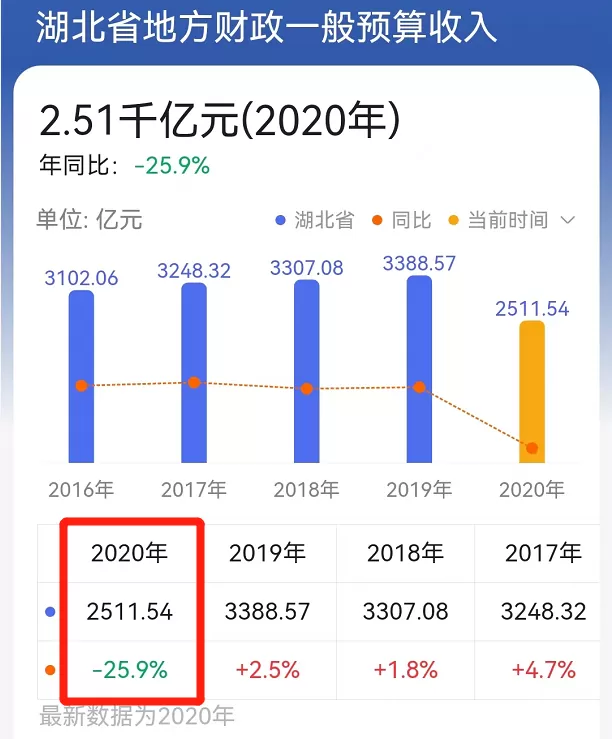Select the orange 2020年 bar
This screenshot has width=612, height=739.
point(532,392)
